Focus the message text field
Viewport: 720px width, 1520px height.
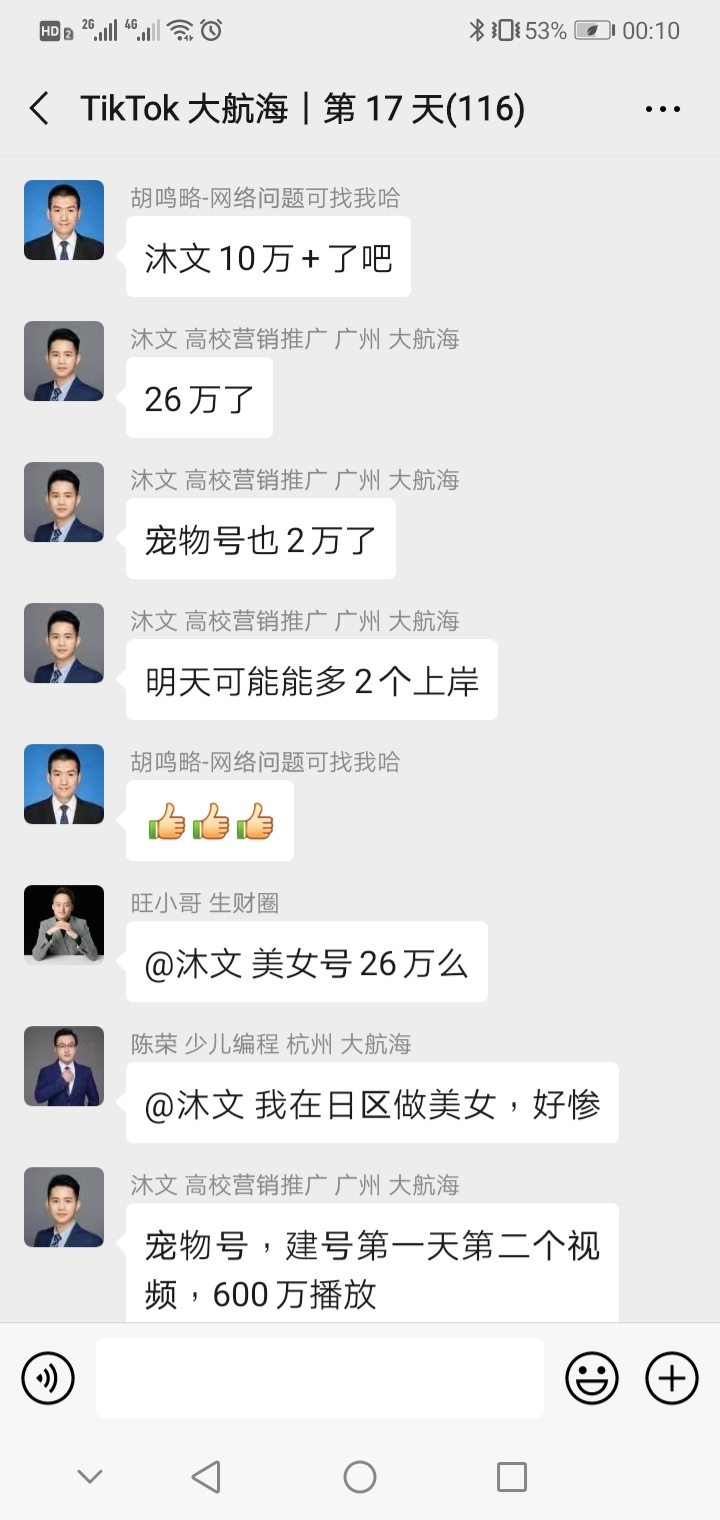[x=320, y=1378]
